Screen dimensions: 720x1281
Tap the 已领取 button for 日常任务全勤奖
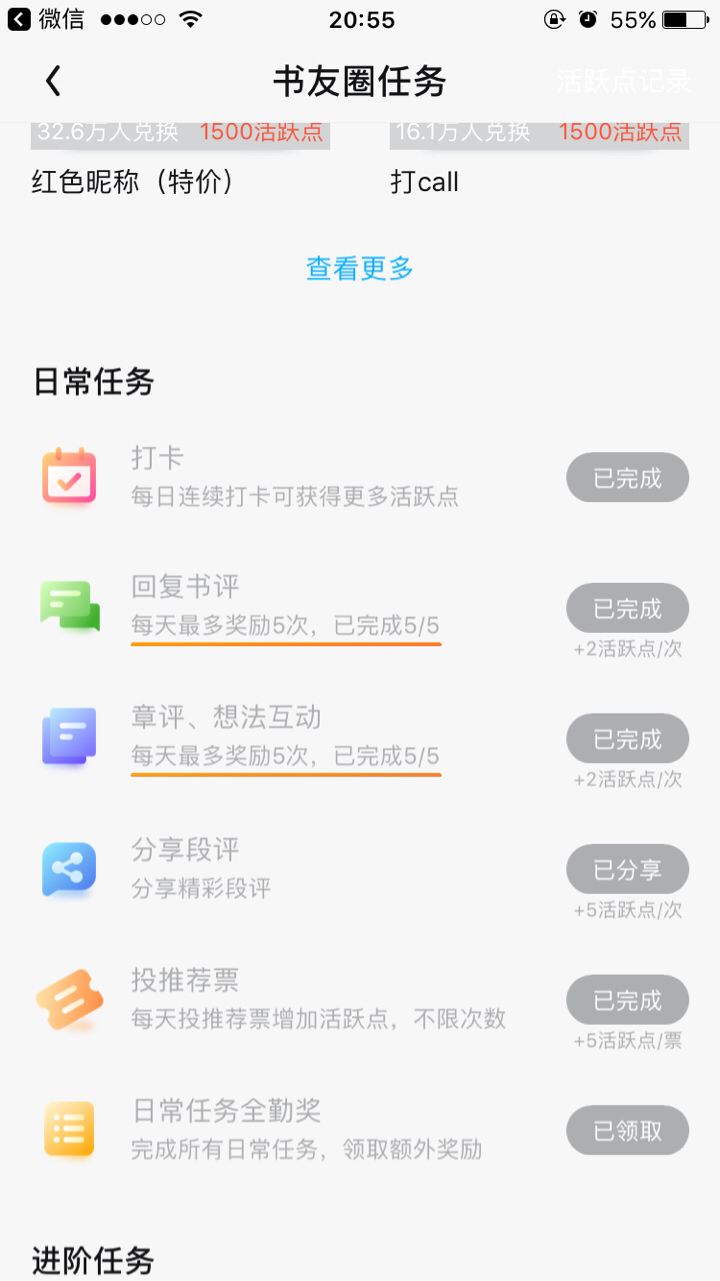pos(628,1131)
